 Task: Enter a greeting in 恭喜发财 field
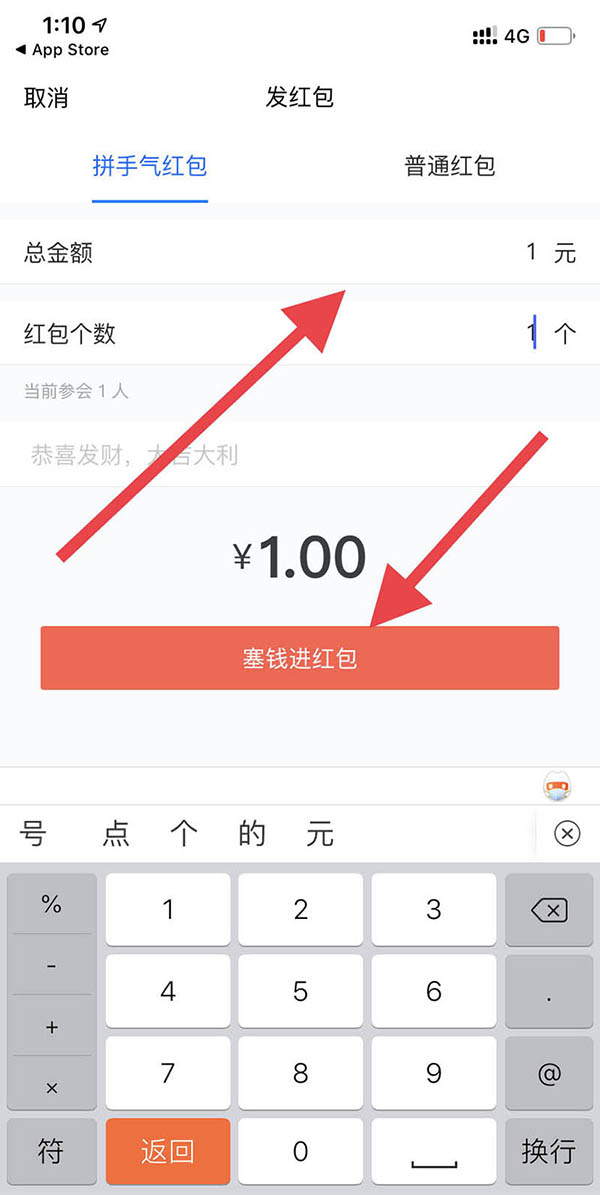pos(300,456)
